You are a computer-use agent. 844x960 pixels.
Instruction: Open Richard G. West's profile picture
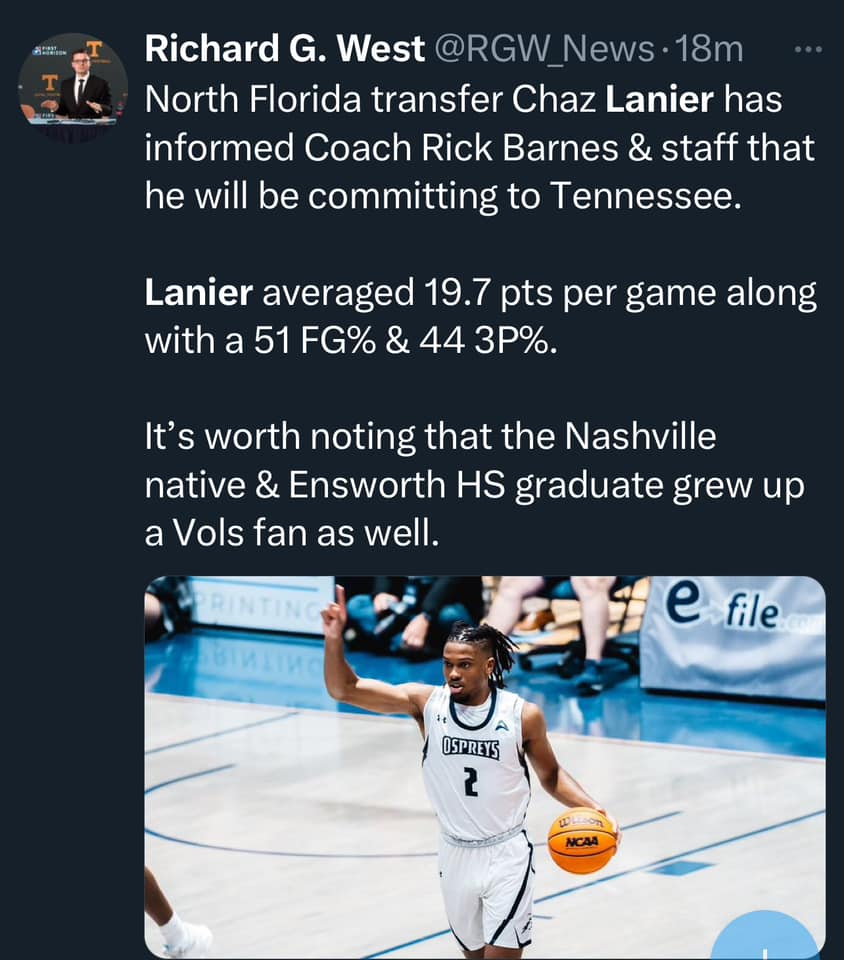(73, 88)
